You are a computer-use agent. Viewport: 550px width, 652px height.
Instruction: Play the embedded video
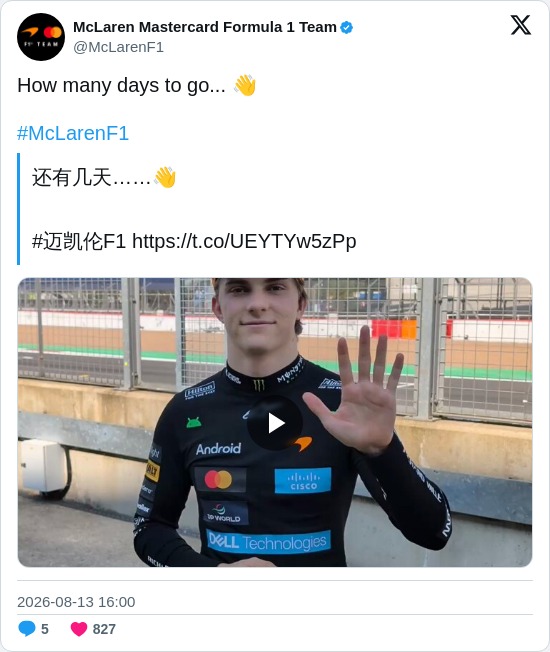pos(275,423)
